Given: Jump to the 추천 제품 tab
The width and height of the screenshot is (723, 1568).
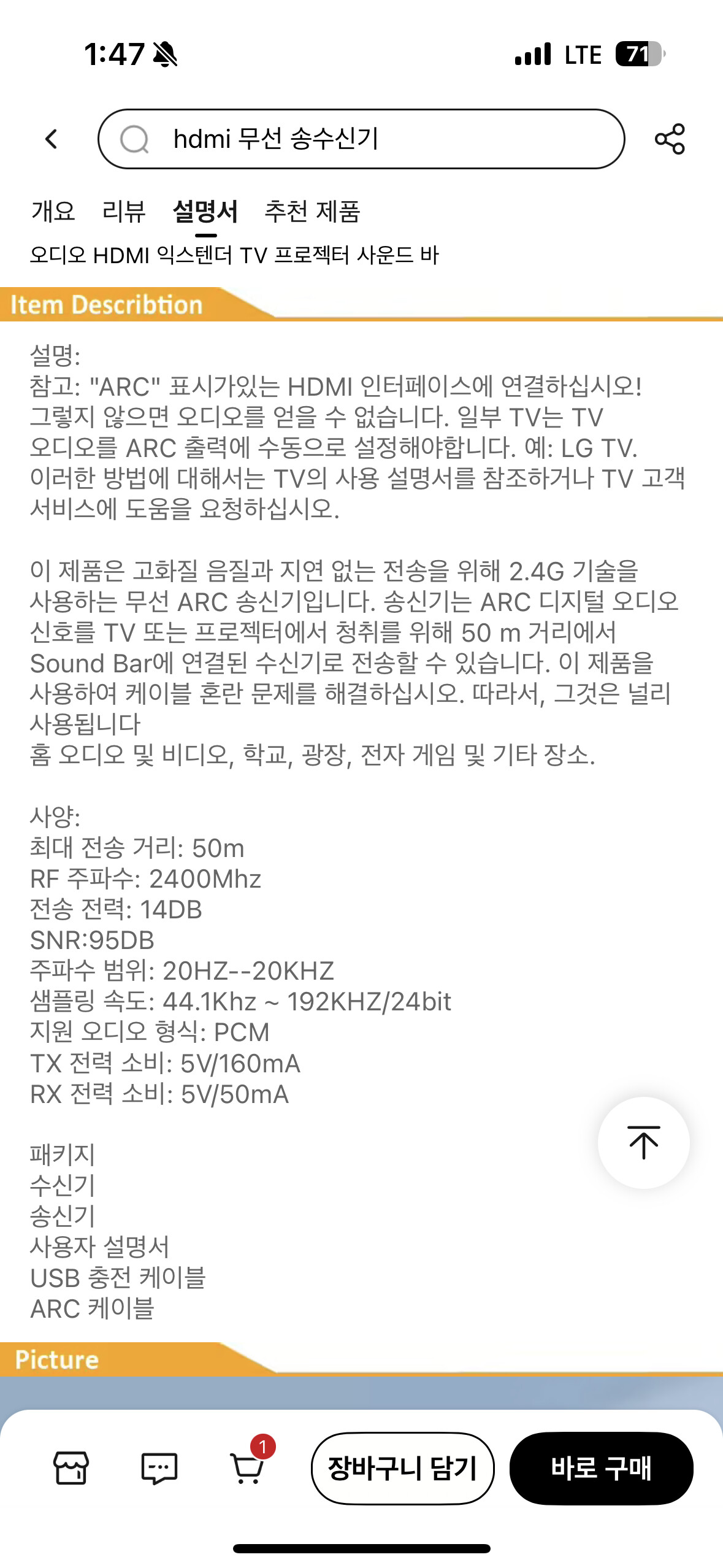Looking at the screenshot, I should point(312,212).
